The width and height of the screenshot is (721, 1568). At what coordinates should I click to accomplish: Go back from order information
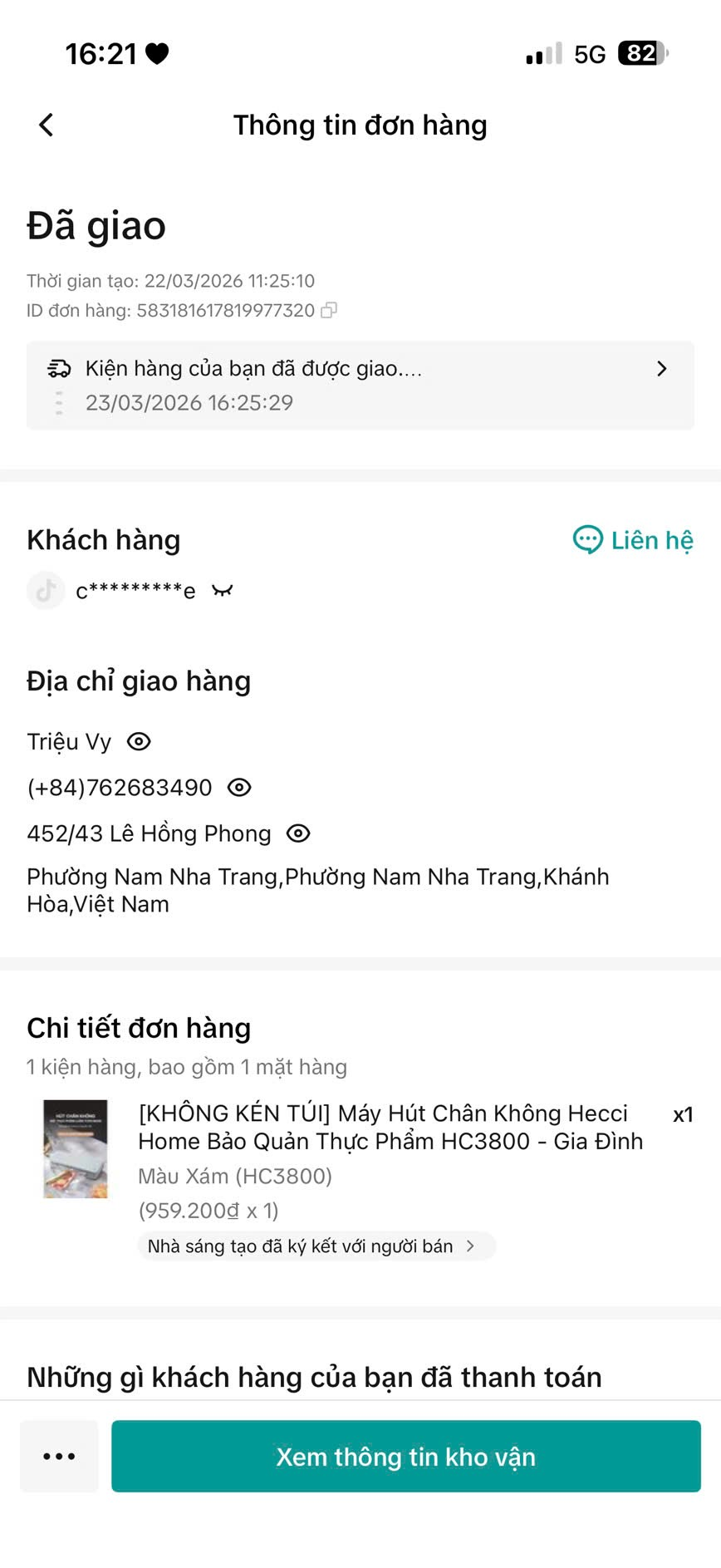point(47,125)
